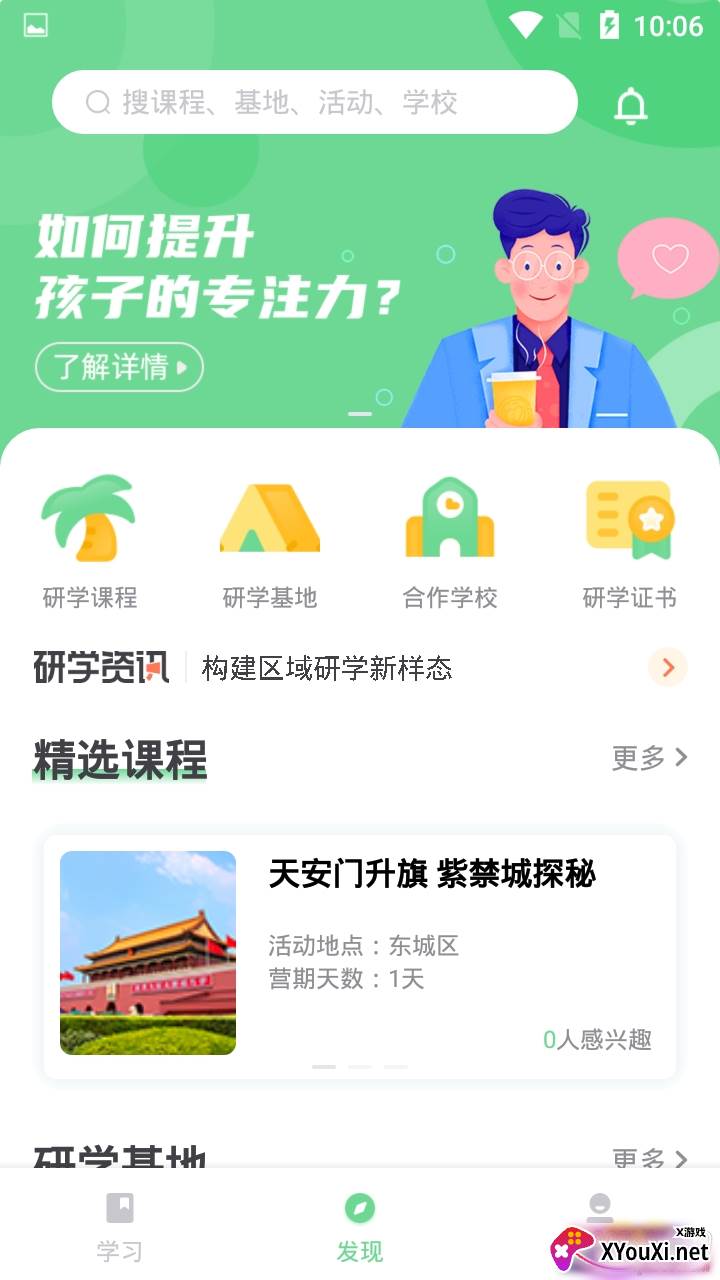Open the notifications bell
Viewport: 720px width, 1280px height.
tap(631, 104)
